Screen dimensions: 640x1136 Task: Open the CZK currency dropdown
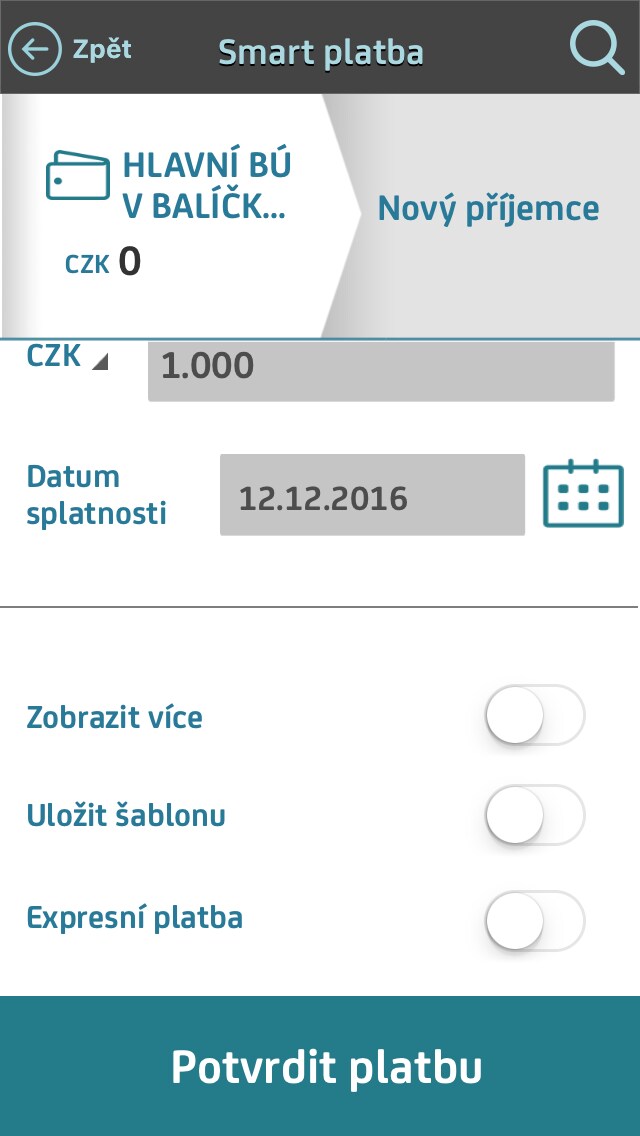[x=67, y=358]
